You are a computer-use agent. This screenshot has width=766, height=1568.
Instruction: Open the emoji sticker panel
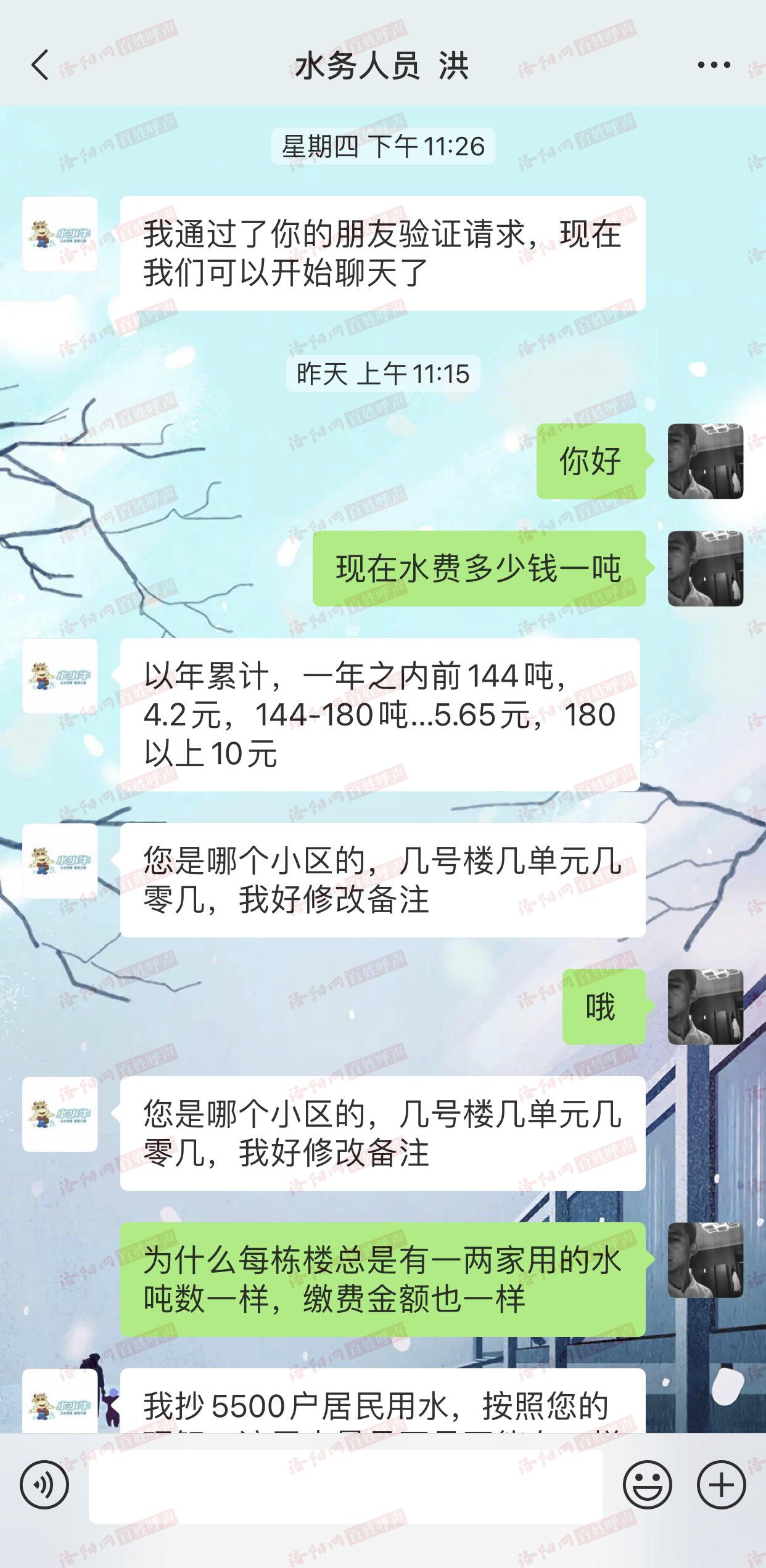tap(647, 1485)
